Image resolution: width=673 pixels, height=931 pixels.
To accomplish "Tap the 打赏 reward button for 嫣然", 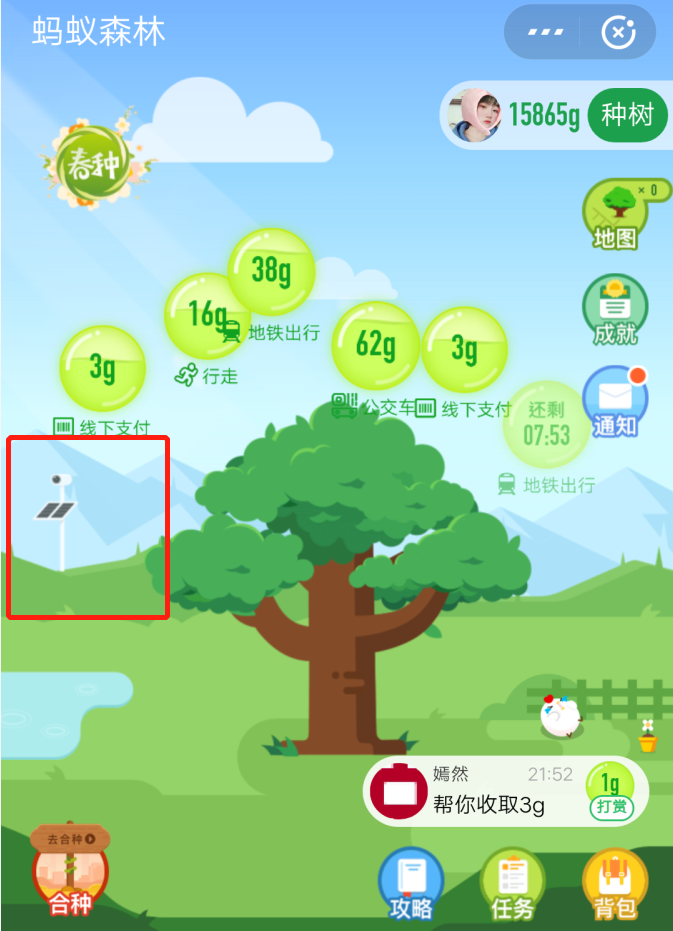I will 609,792.
